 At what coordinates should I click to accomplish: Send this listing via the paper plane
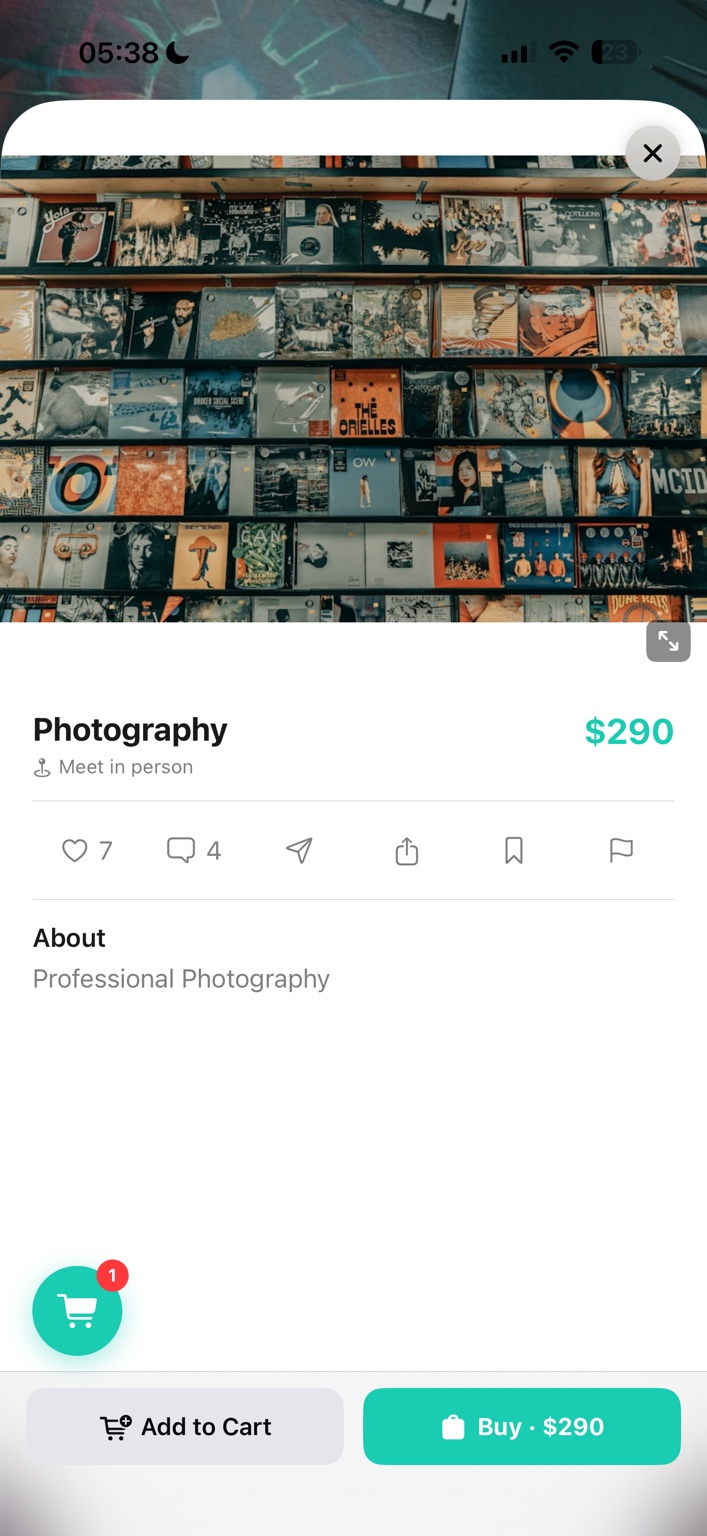coord(299,851)
